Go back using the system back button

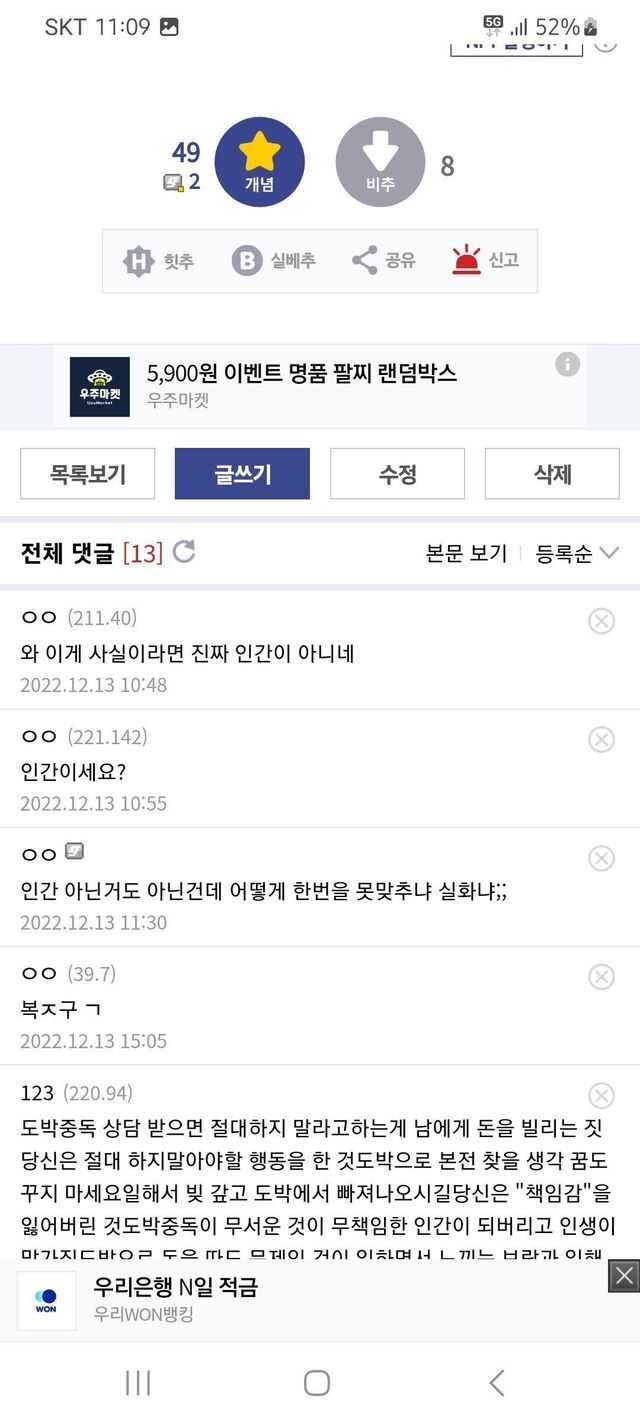[x=497, y=1383]
